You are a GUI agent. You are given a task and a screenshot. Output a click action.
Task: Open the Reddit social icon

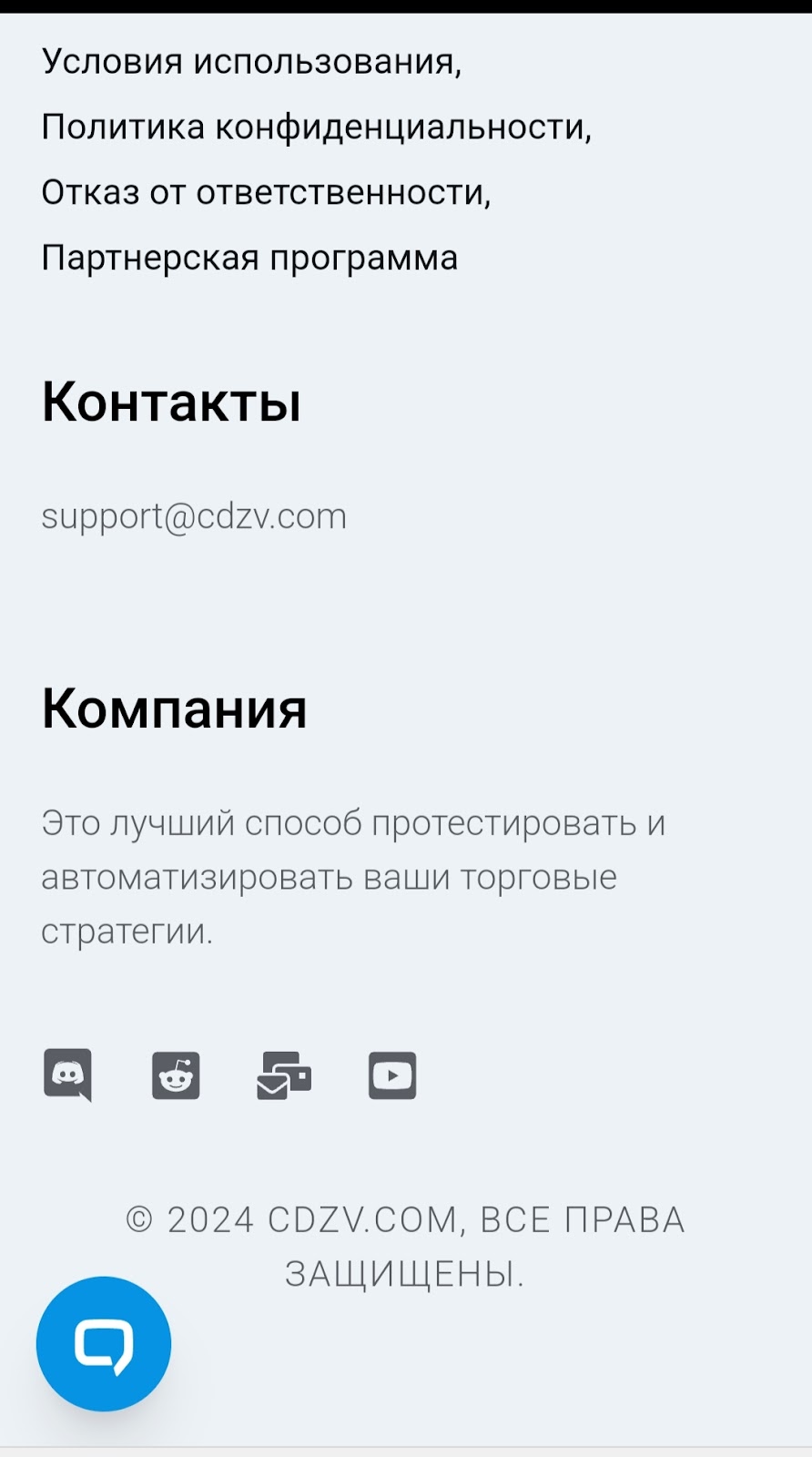pos(176,1075)
